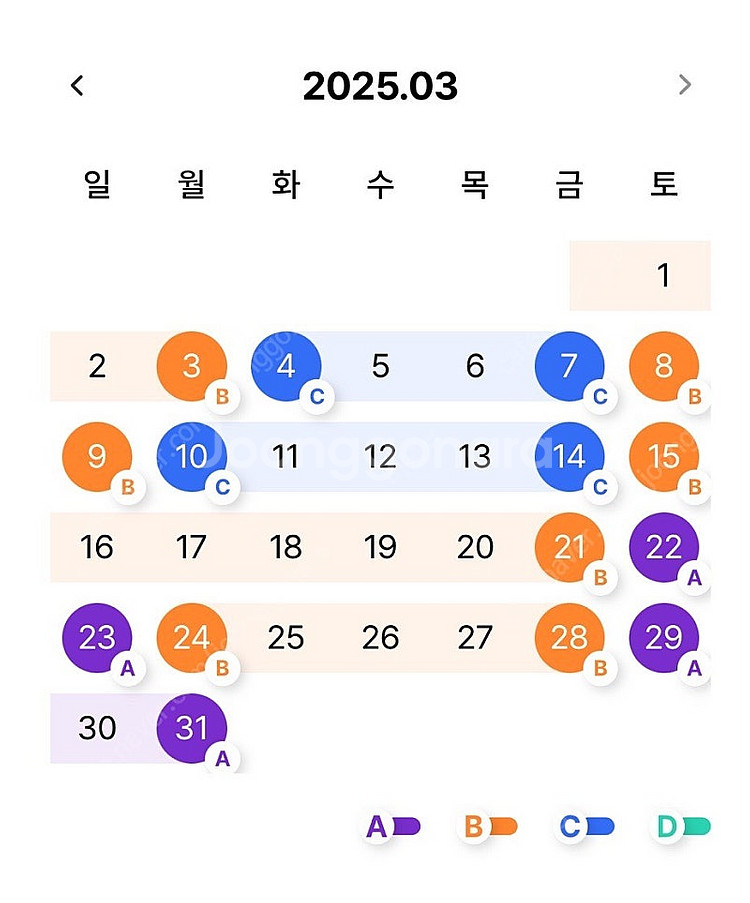750x903 pixels.
Task: Select date 26 on the calendar
Action: [x=380, y=638]
